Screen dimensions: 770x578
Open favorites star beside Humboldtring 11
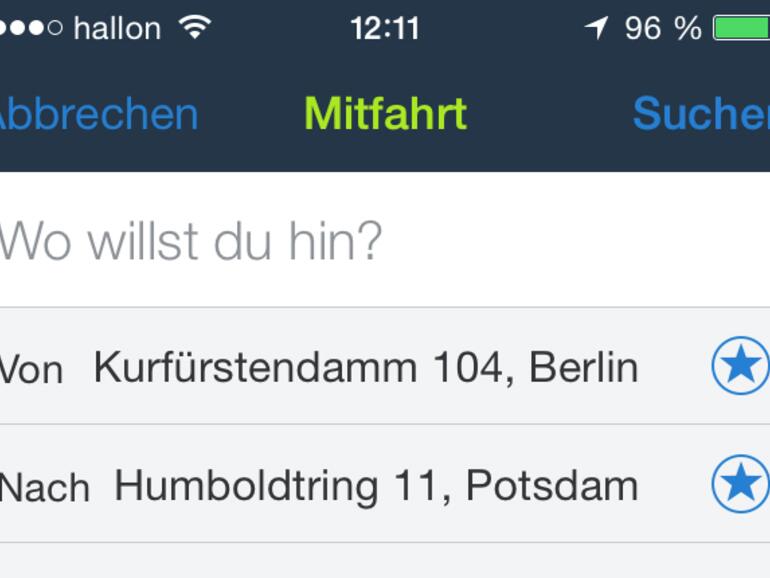[740, 484]
